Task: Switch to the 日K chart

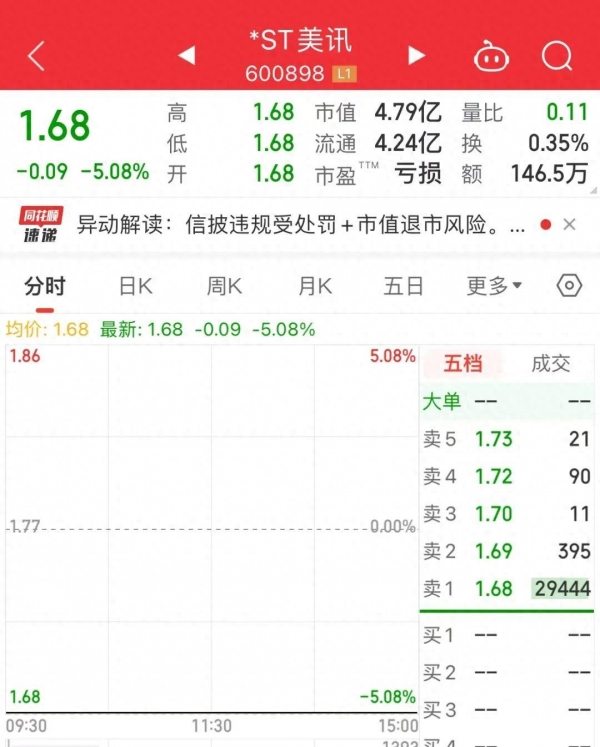Action: 136,287
